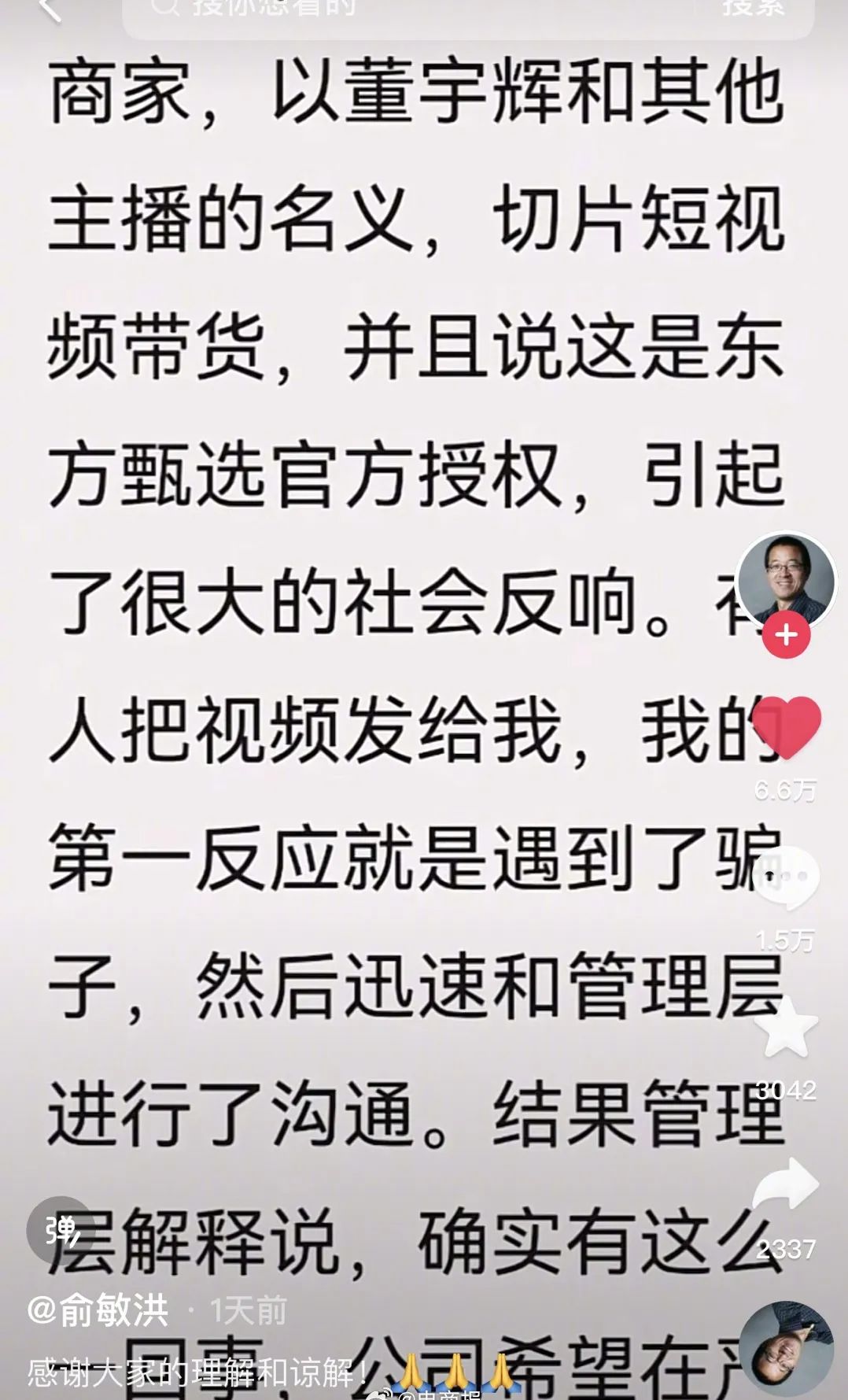Go back using the top-left arrow
848x1400 pixels.
point(49,9)
